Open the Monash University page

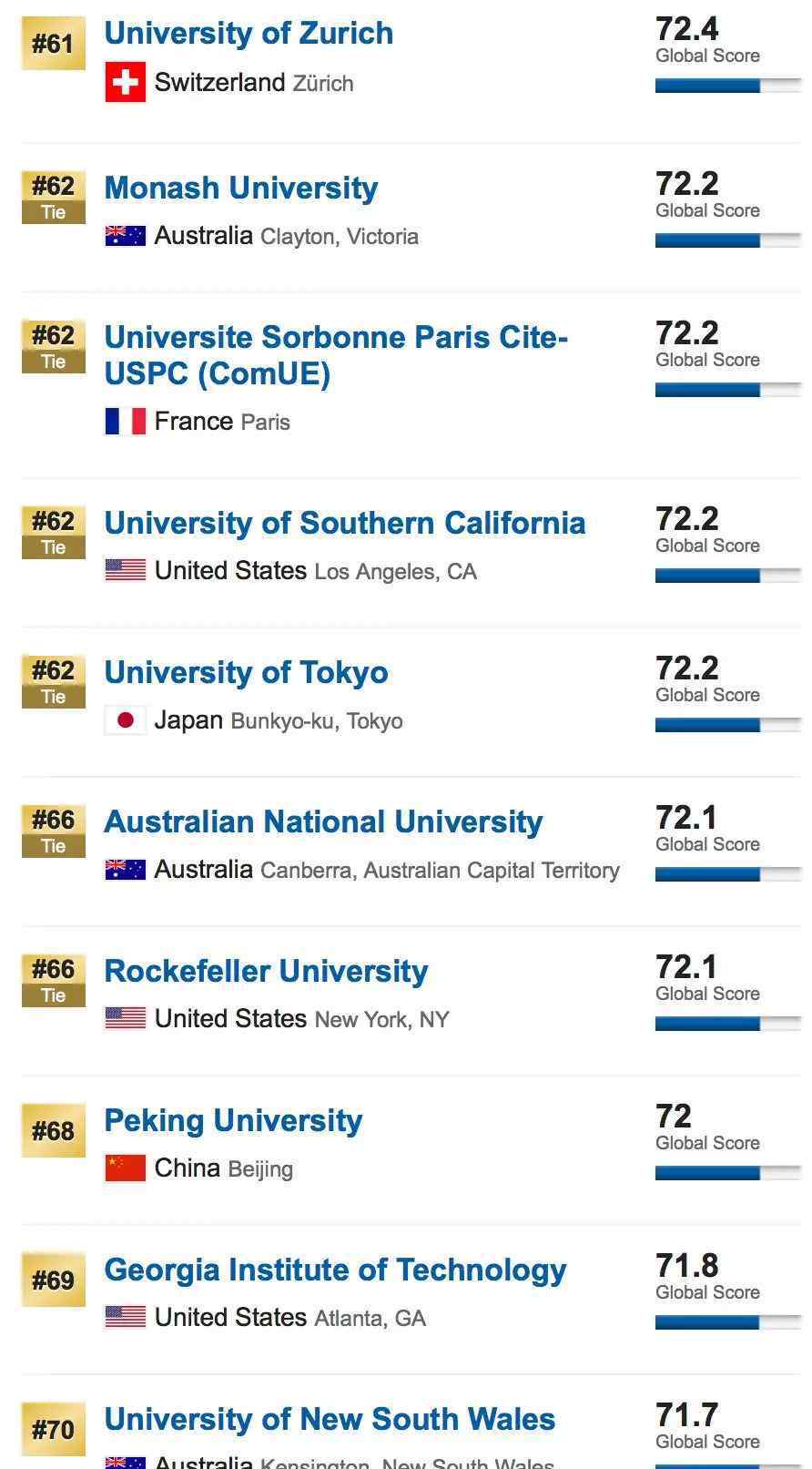coord(241,189)
